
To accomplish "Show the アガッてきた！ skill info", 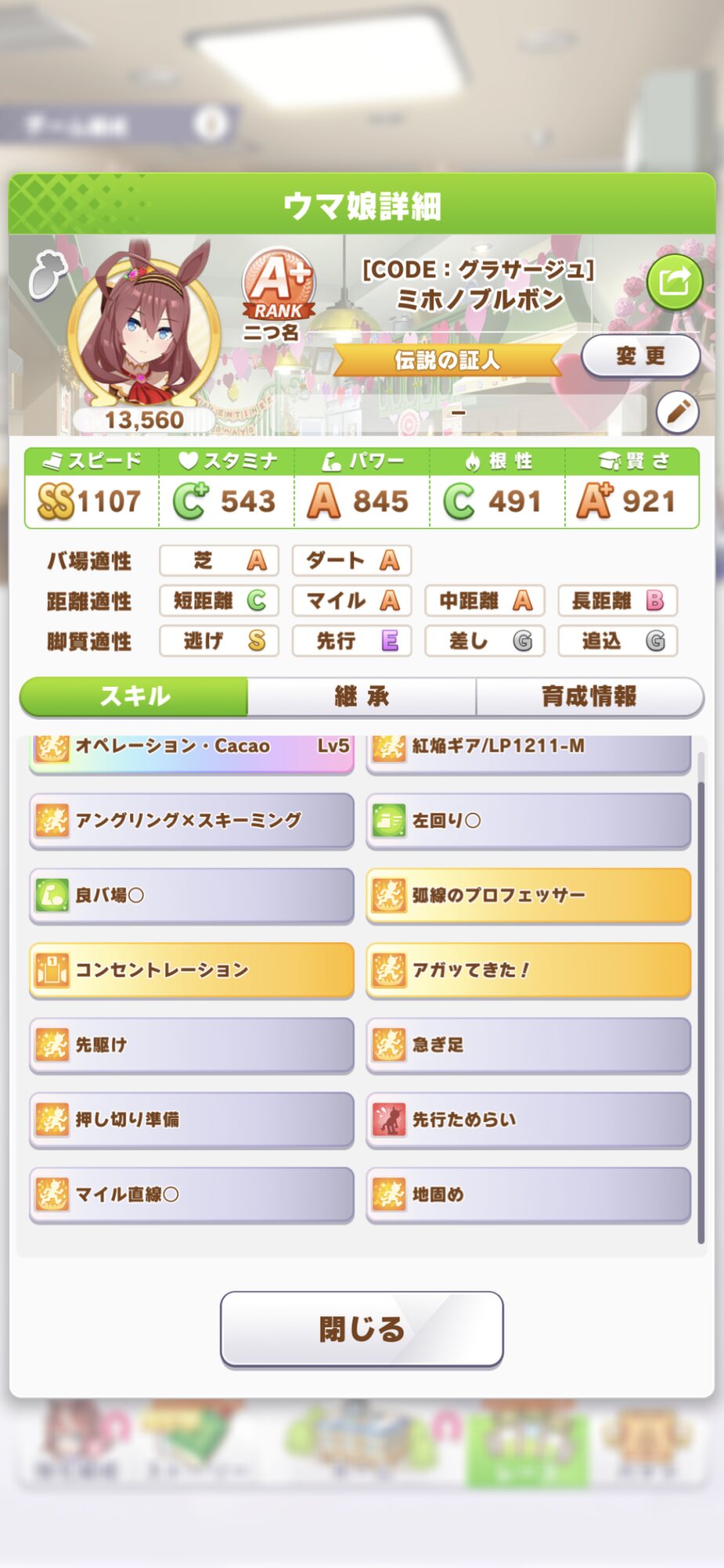I will tap(528, 970).
